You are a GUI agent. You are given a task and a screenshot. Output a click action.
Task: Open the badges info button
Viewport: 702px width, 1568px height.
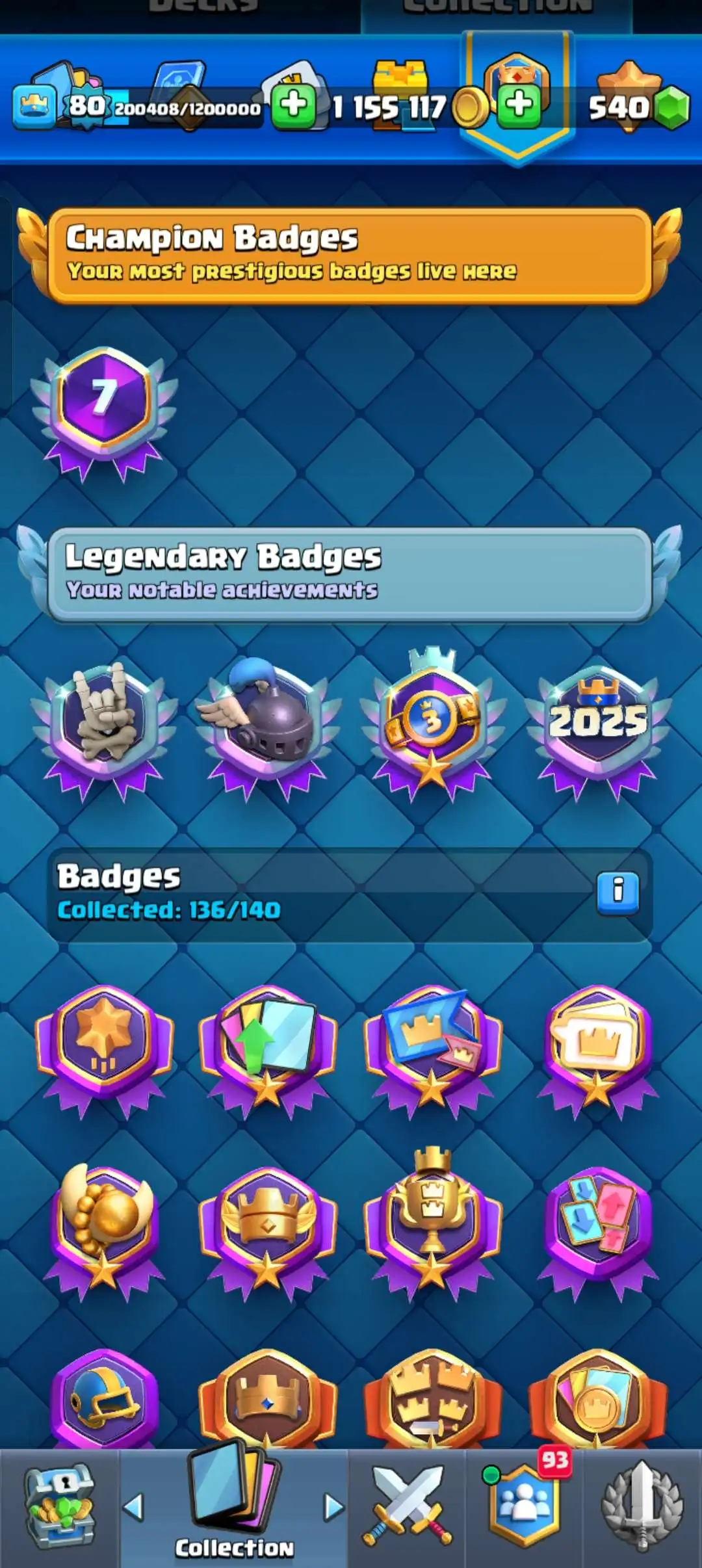[617, 893]
